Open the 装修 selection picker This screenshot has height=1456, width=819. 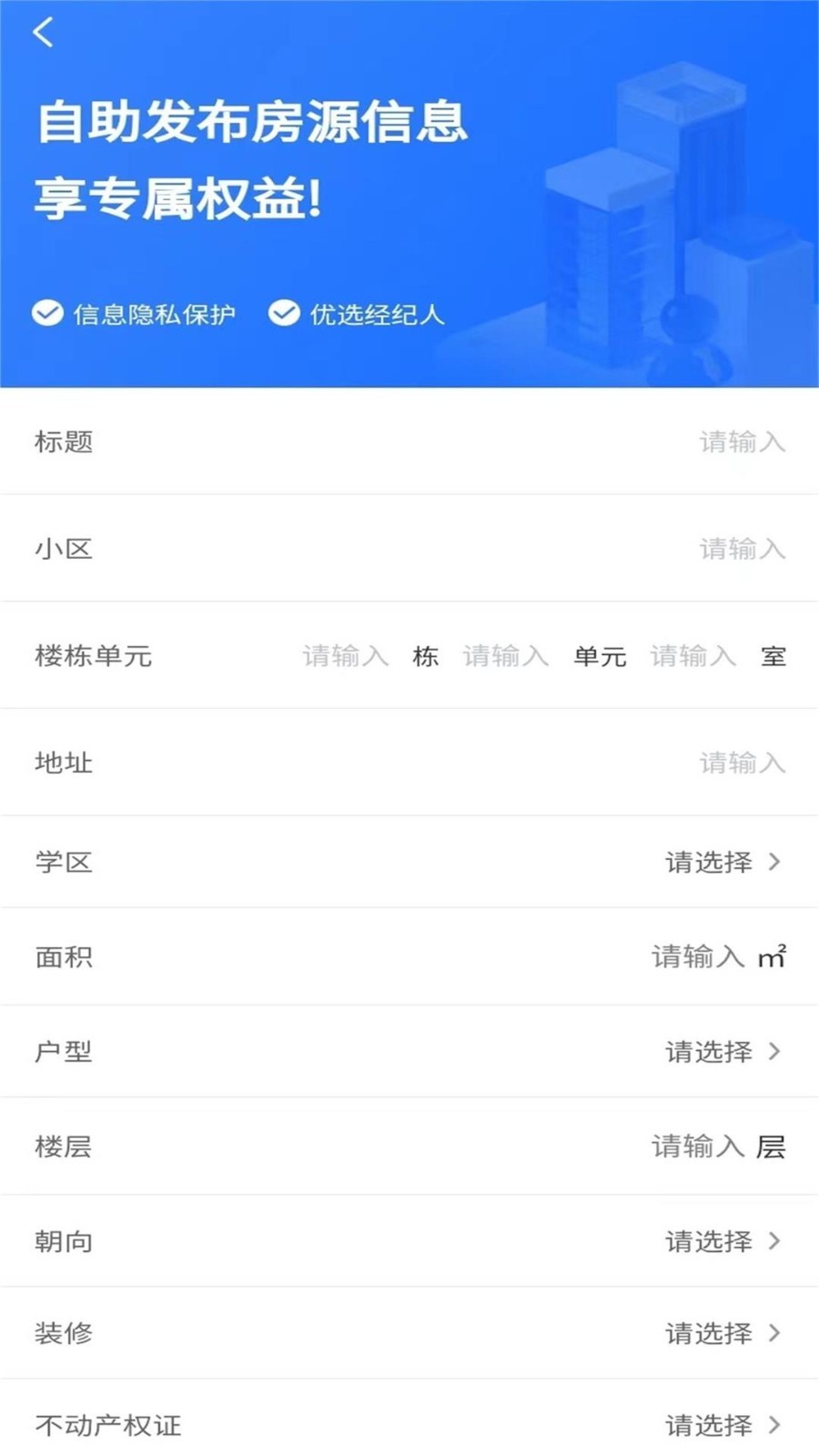[x=723, y=1333]
